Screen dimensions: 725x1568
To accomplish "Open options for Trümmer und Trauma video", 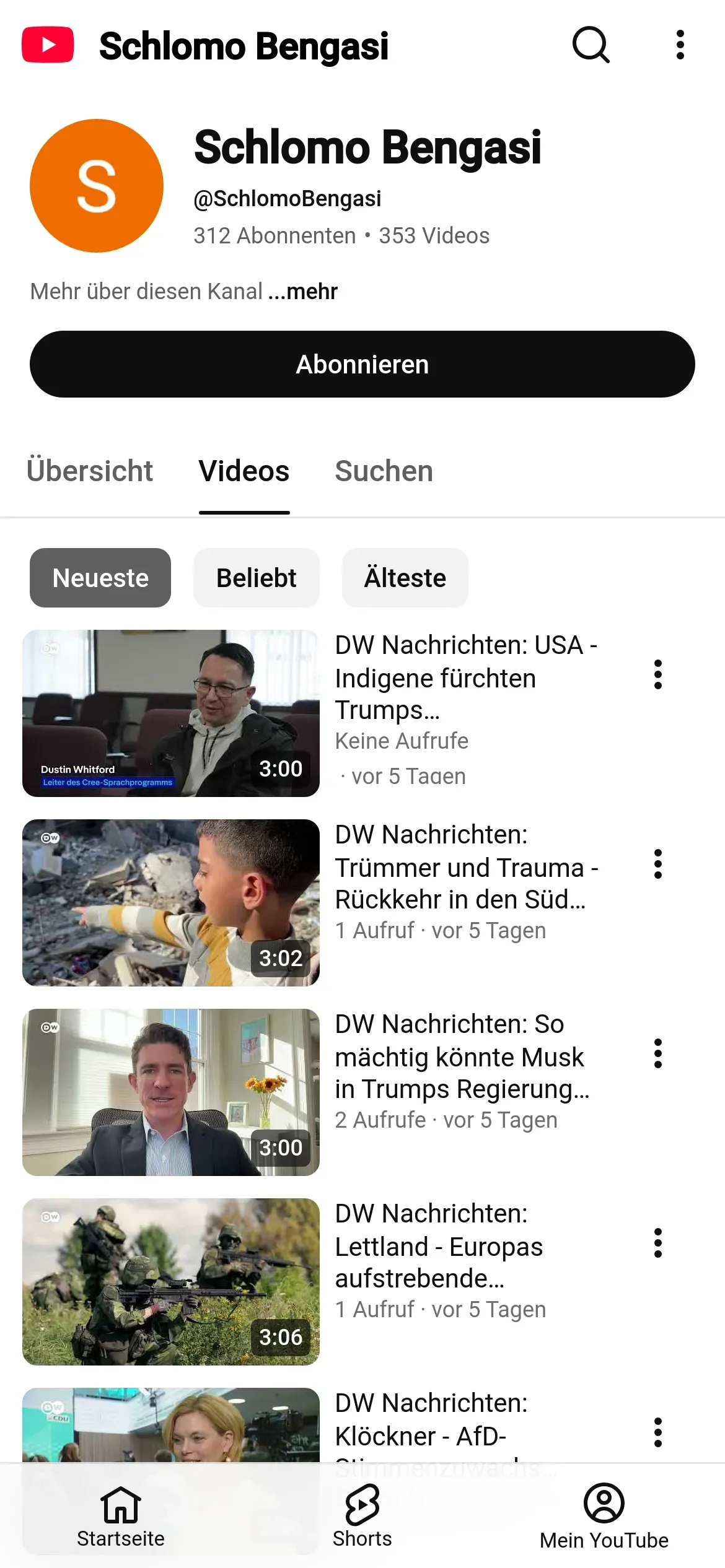I will pos(657,864).
